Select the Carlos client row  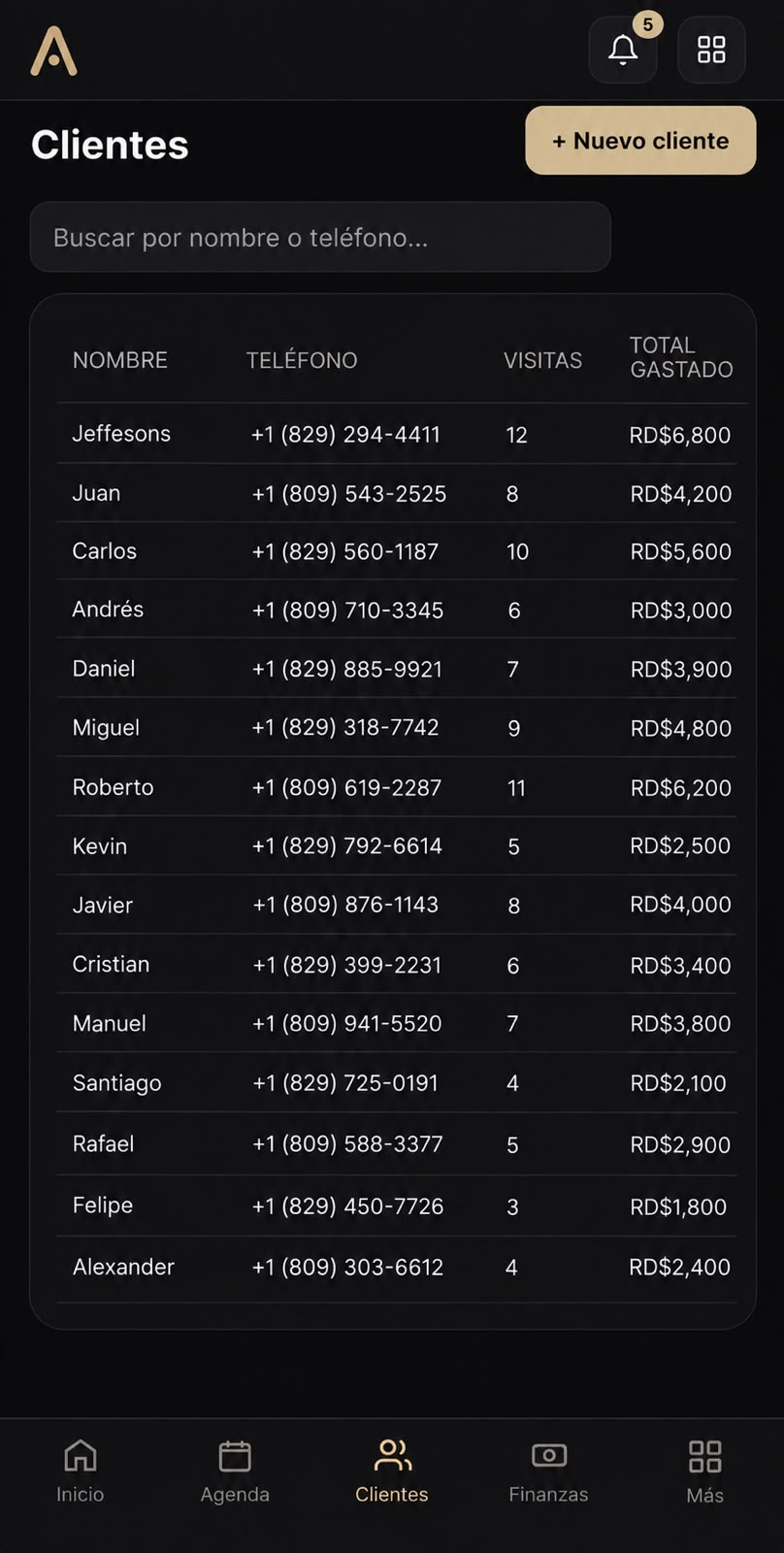397,551
